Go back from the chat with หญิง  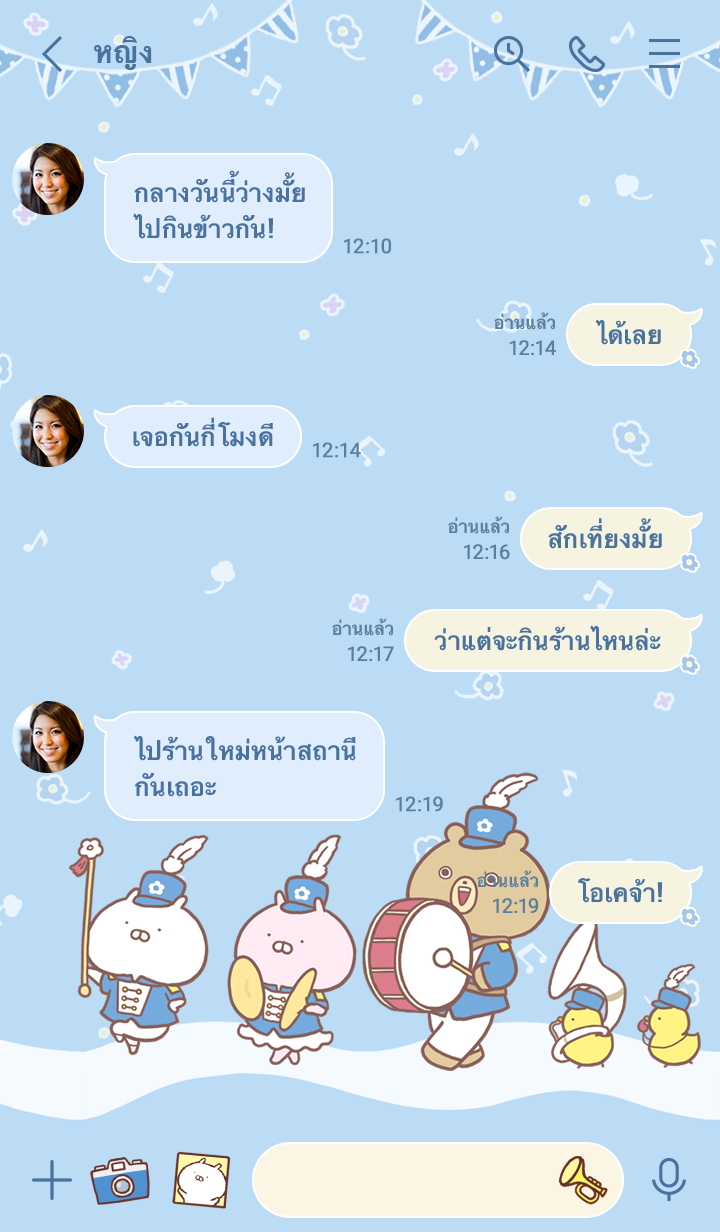click(52, 54)
